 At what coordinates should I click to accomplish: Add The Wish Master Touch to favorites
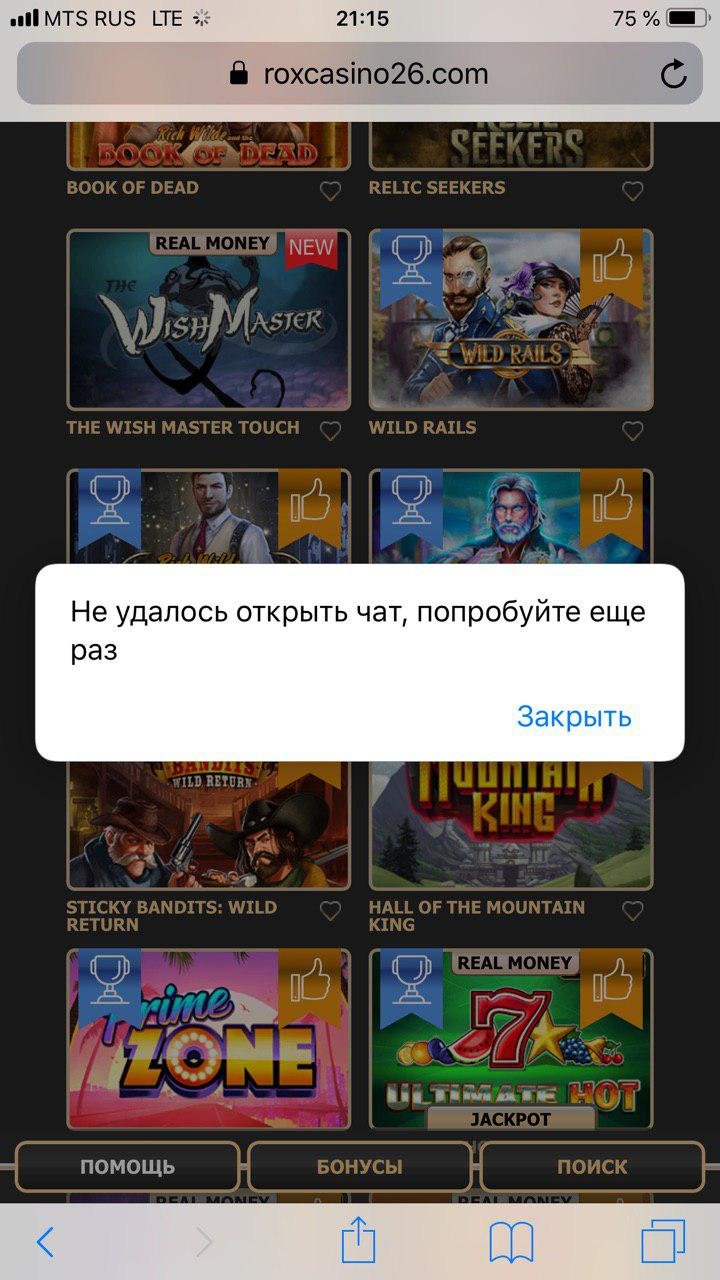point(330,431)
